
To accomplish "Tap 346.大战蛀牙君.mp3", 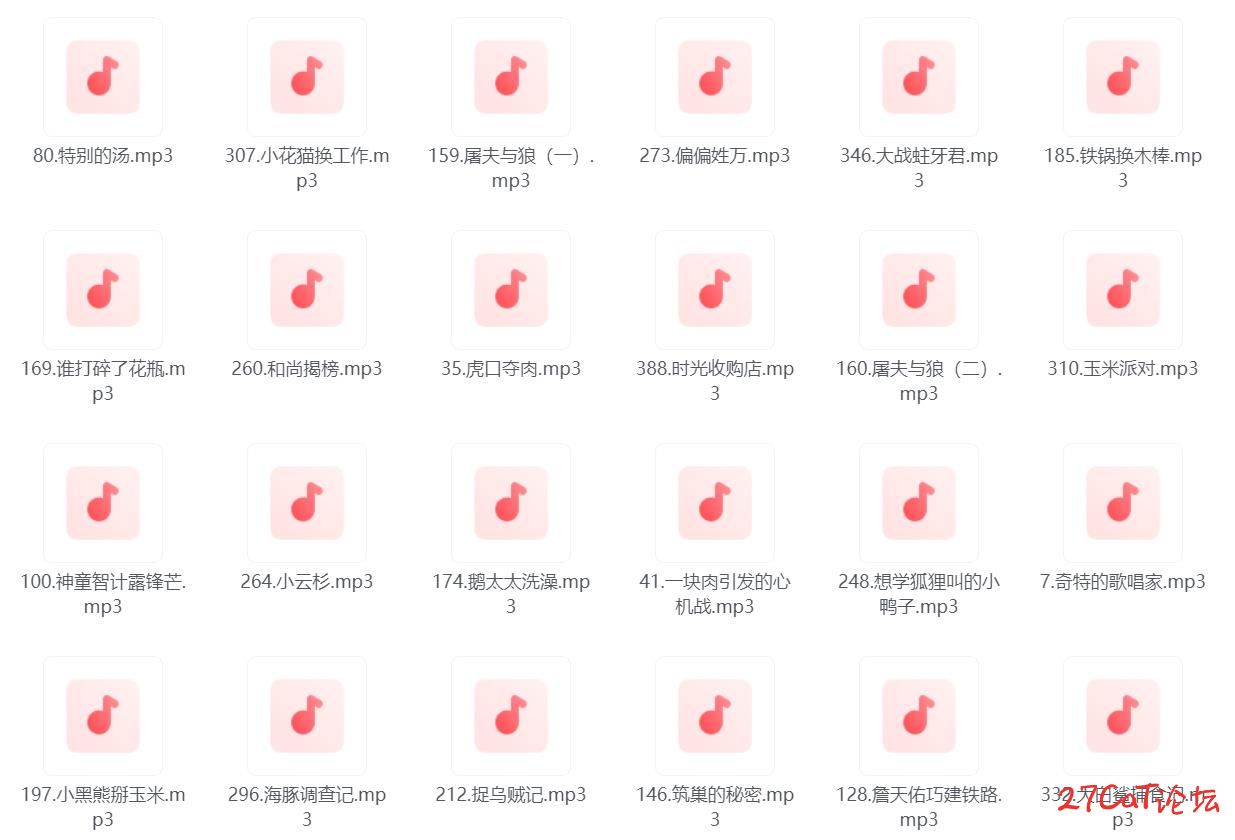I will click(x=919, y=77).
